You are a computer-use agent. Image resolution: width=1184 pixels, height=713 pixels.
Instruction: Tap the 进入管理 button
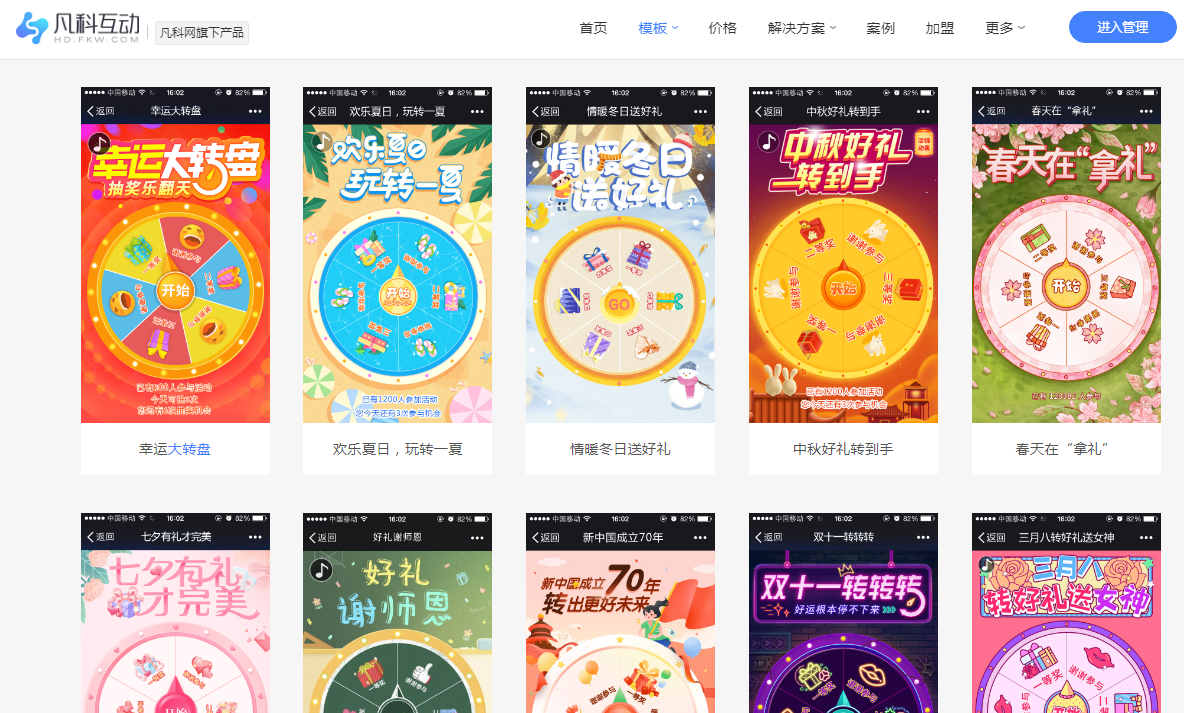tap(1122, 28)
